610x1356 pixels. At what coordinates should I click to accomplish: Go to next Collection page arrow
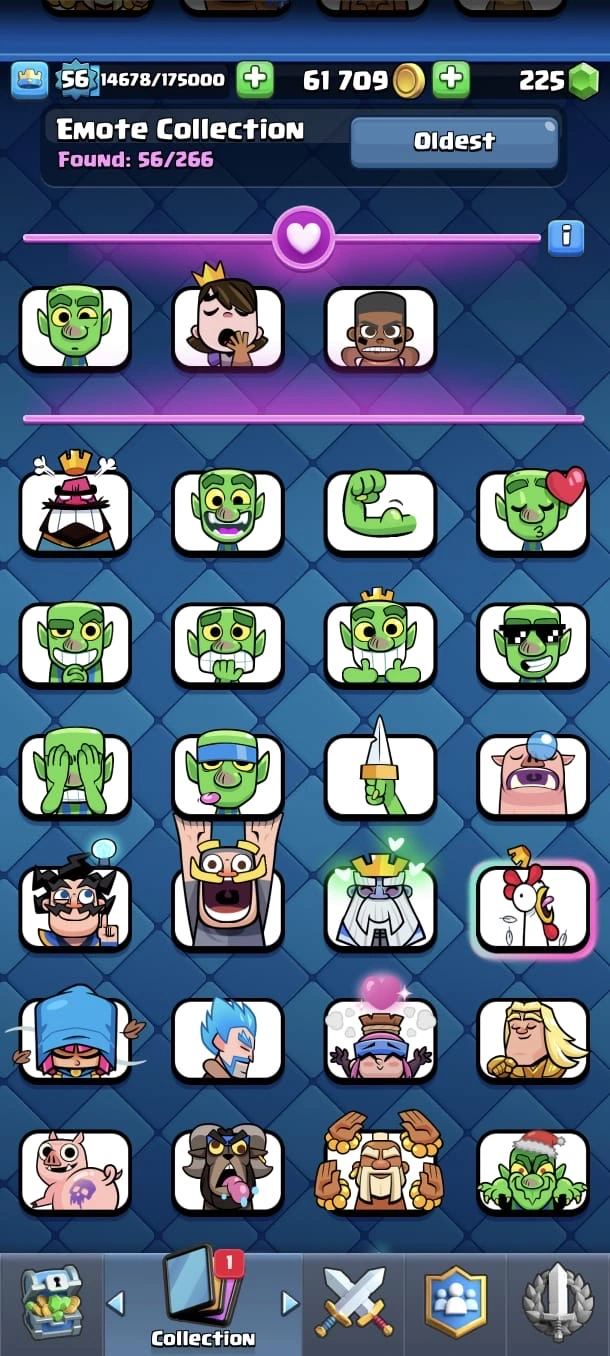(x=290, y=1303)
